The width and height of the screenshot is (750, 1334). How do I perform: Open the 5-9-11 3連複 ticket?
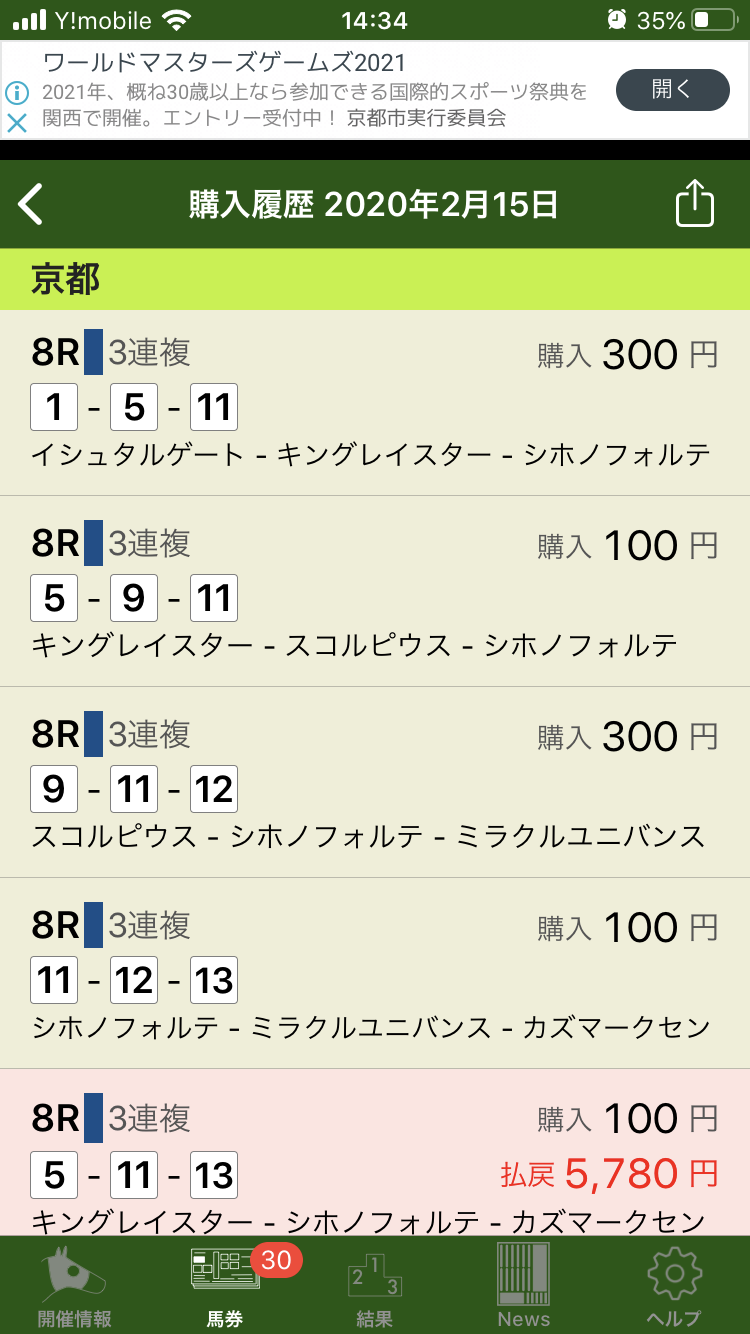point(375,592)
